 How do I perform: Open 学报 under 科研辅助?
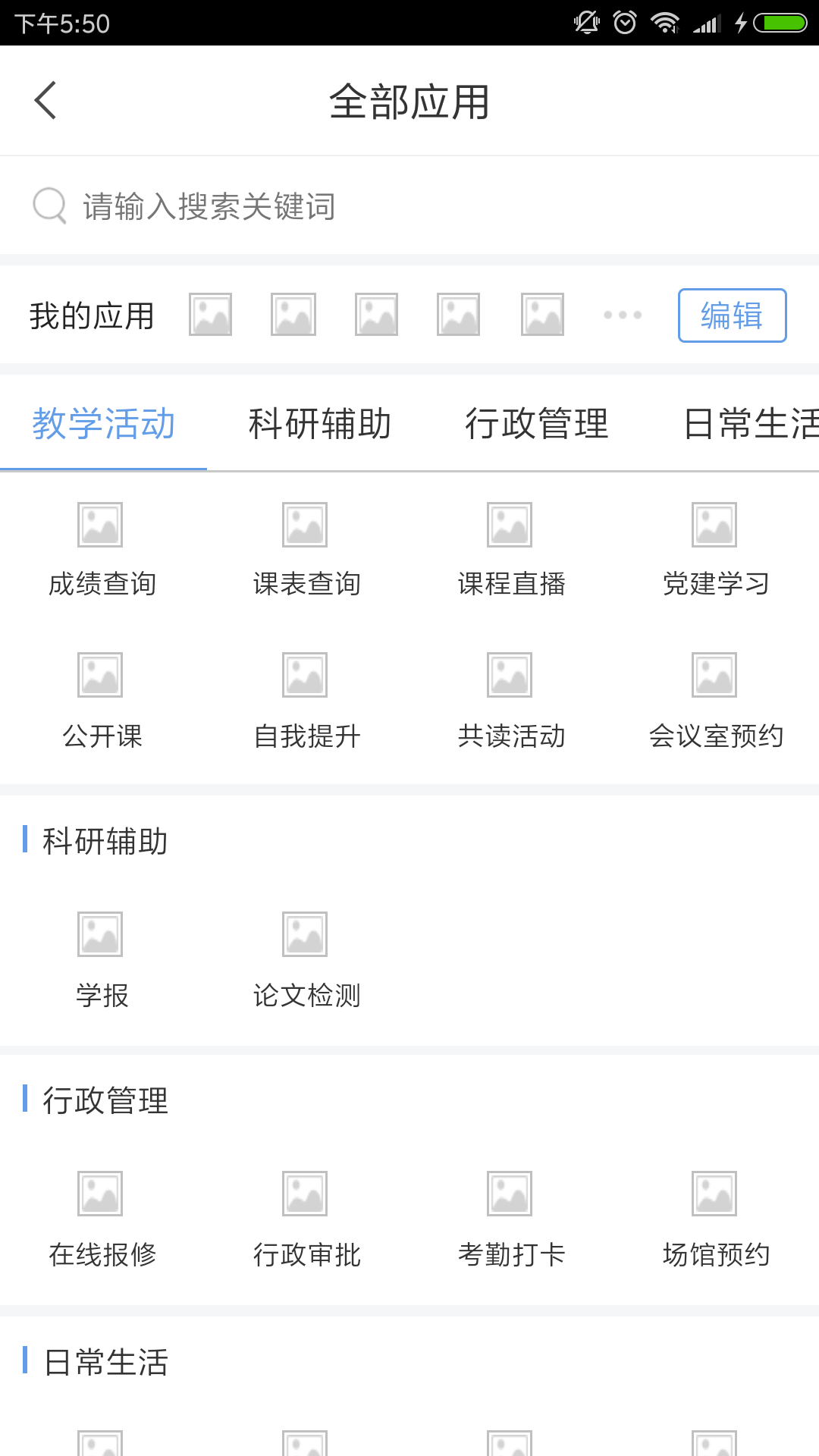point(102,961)
